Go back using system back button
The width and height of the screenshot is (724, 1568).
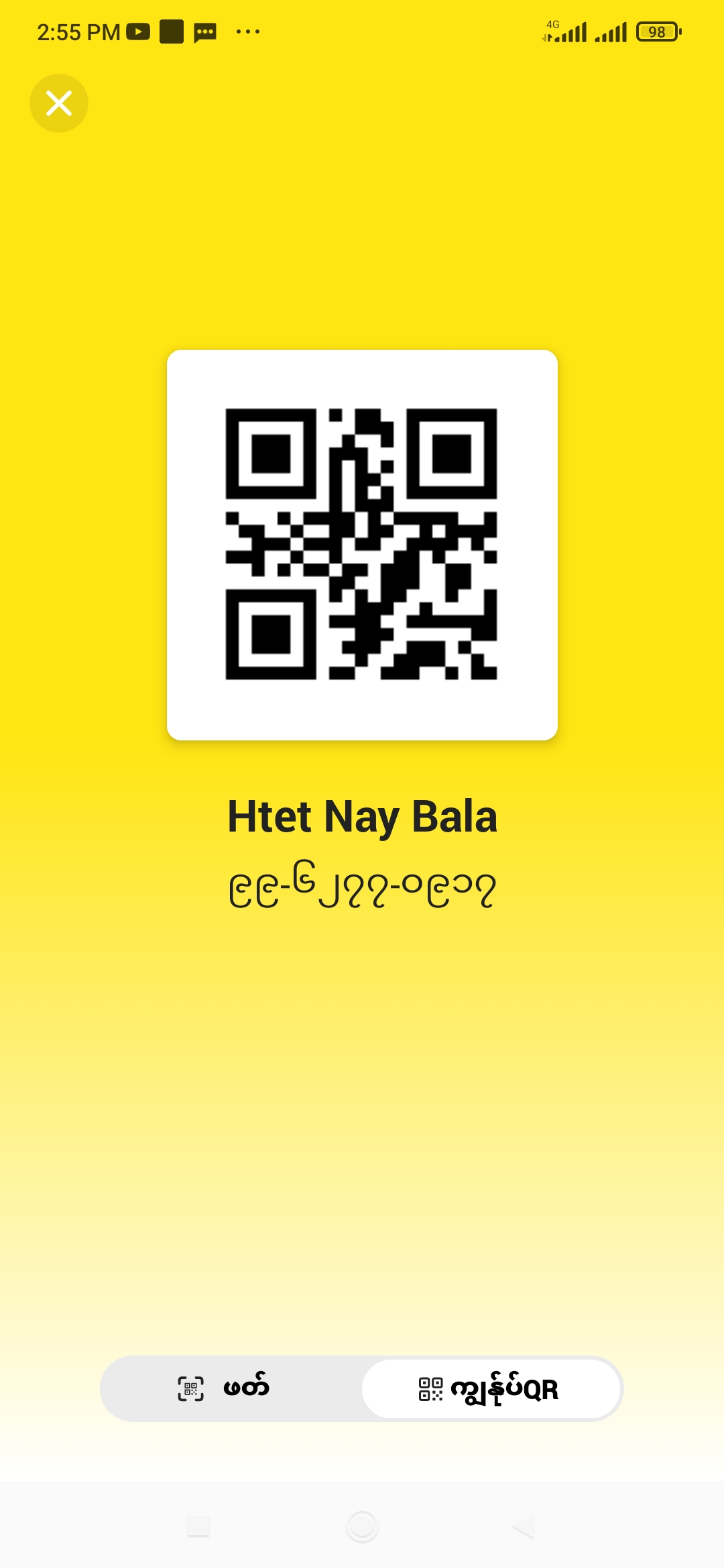(x=524, y=1526)
